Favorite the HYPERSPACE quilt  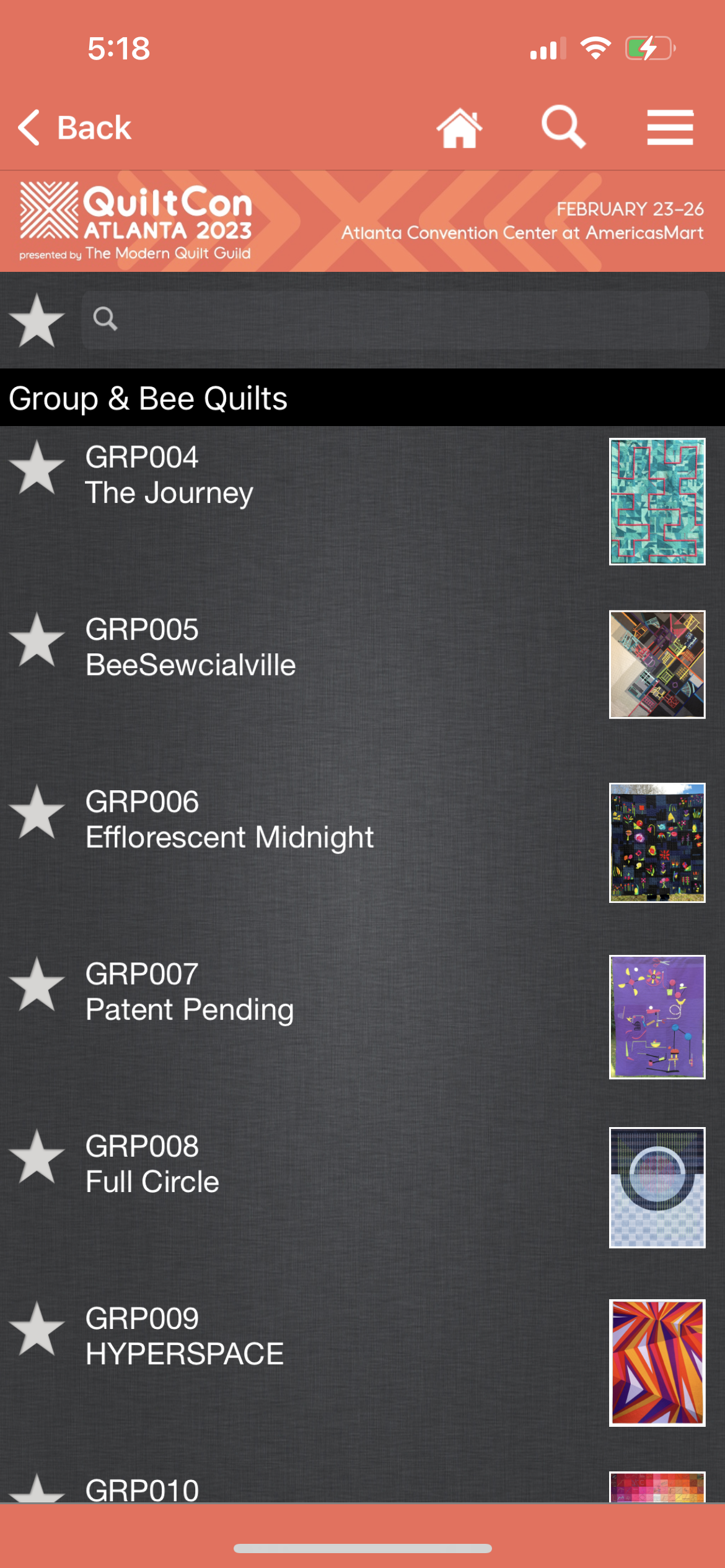(37, 1330)
